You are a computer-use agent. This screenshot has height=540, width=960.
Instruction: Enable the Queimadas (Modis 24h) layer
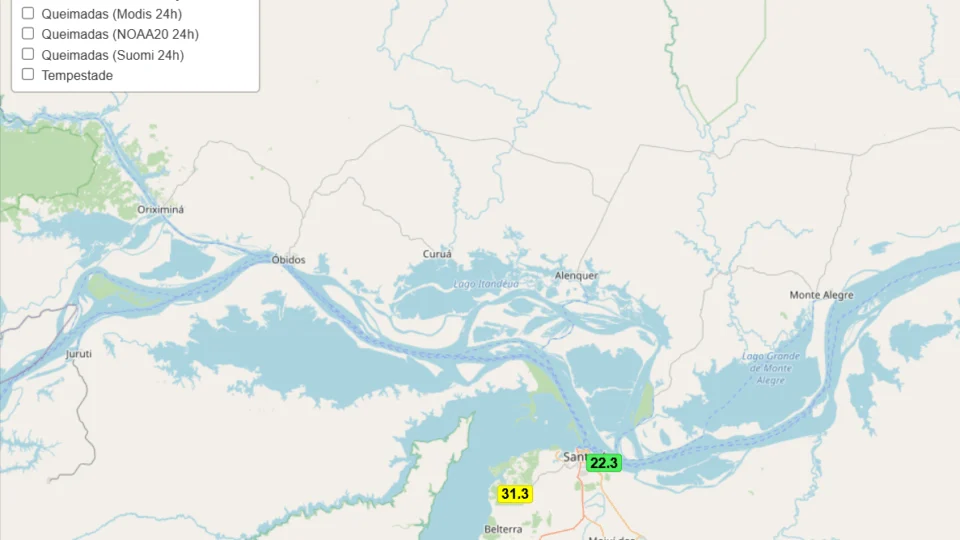click(x=28, y=14)
